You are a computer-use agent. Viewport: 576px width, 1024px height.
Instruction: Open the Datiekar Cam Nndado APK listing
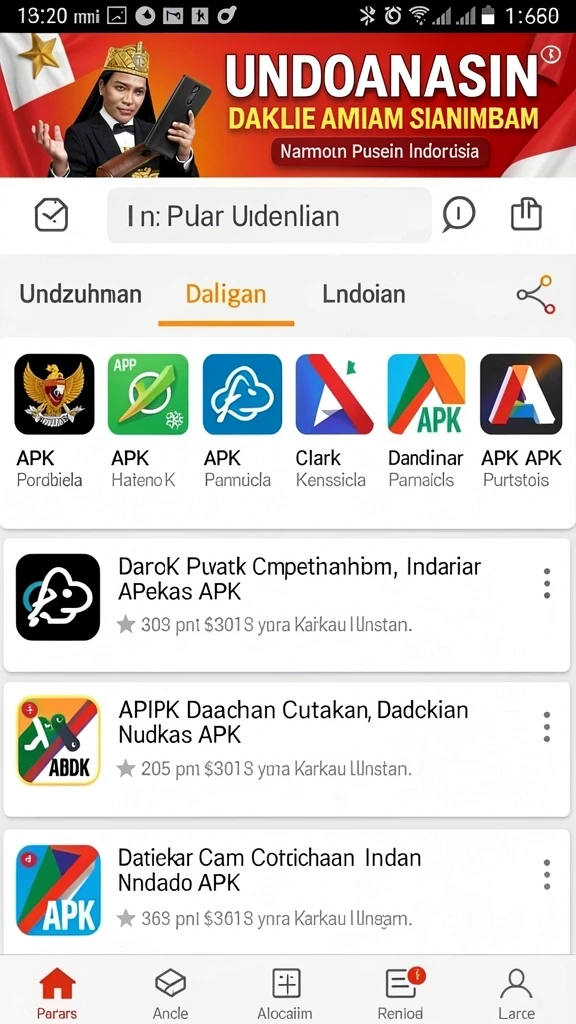287,892
